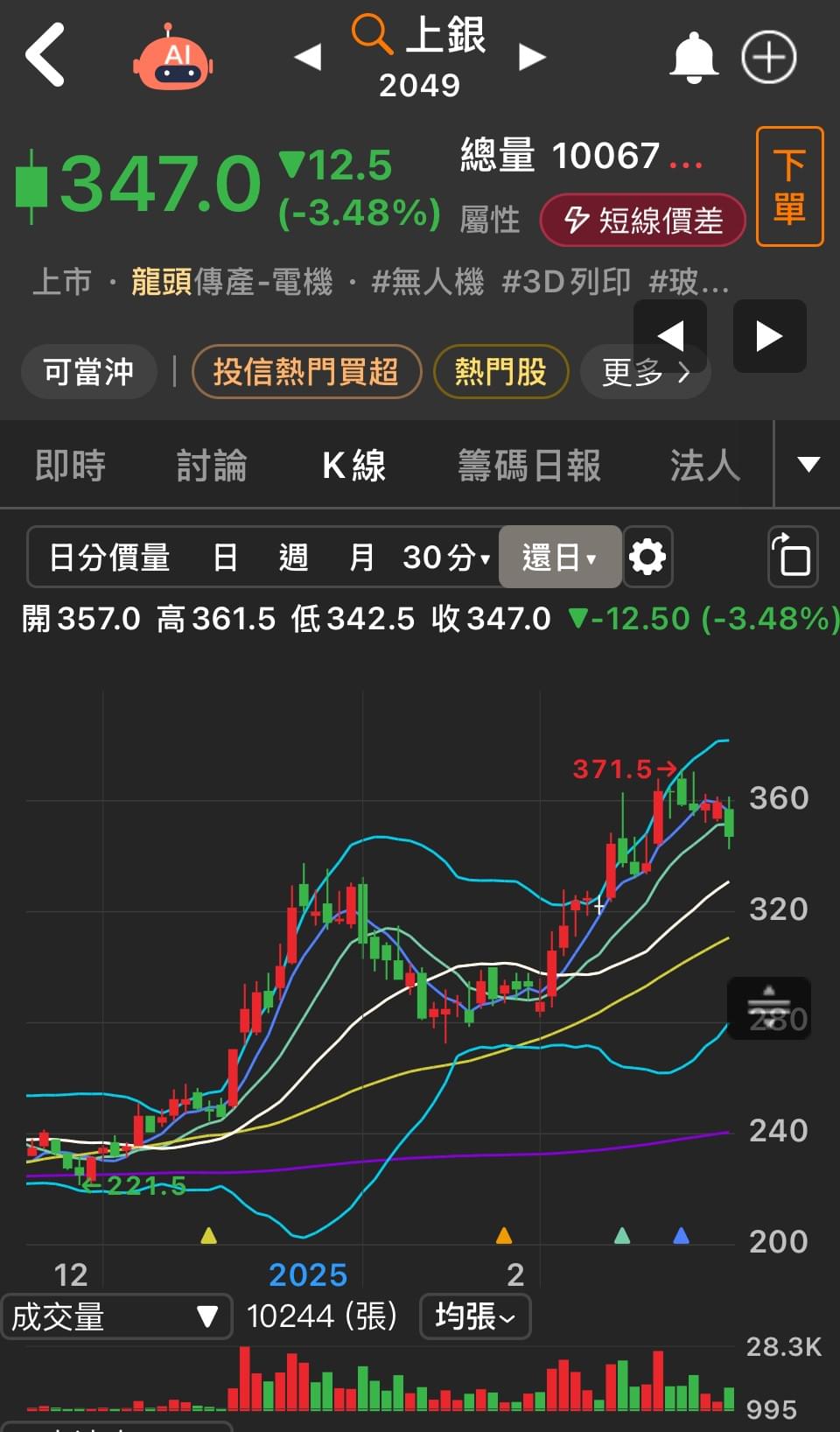Rotate the chart to landscape

[793, 557]
